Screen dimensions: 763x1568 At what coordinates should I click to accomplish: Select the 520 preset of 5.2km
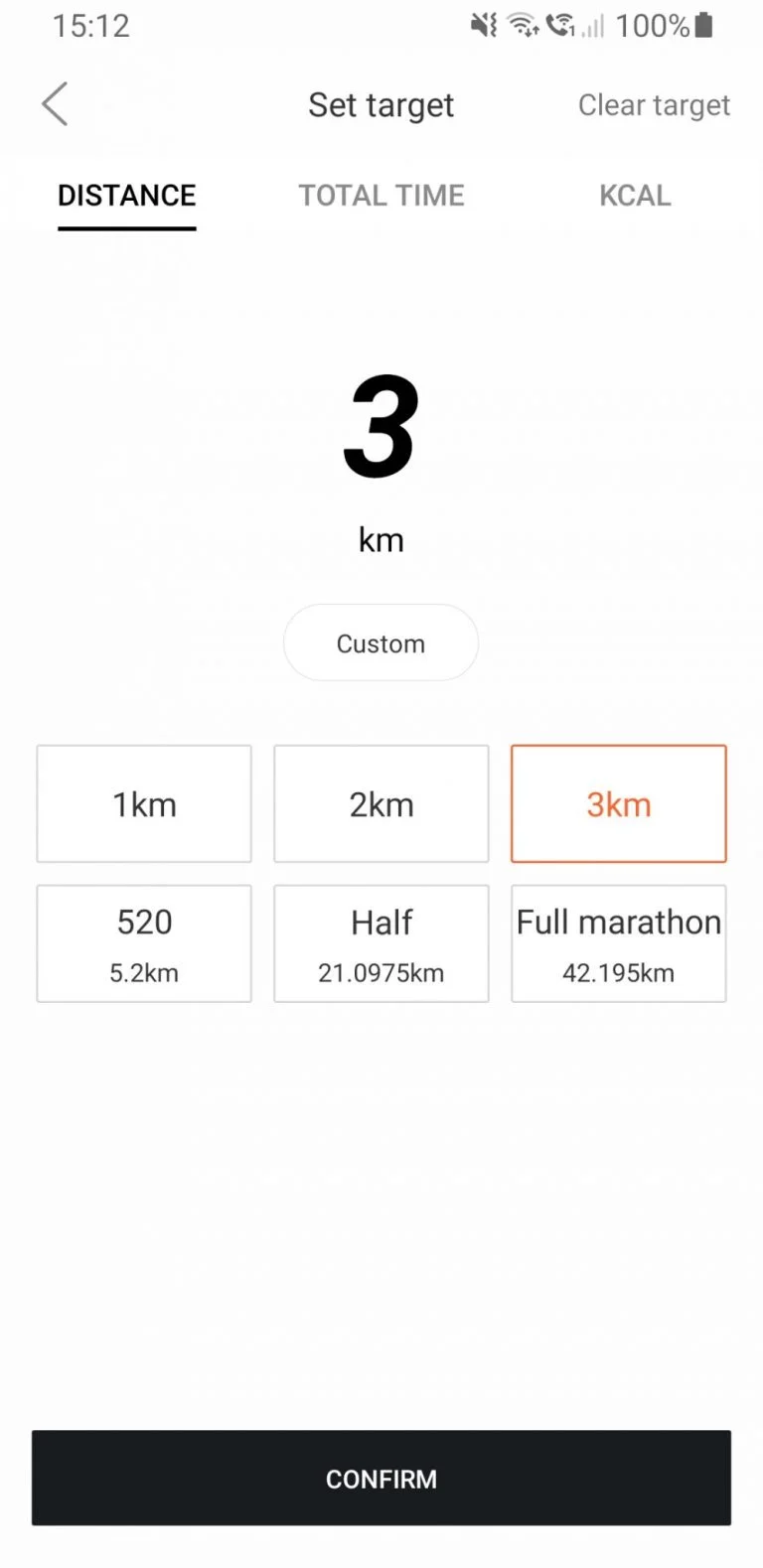[x=143, y=942]
